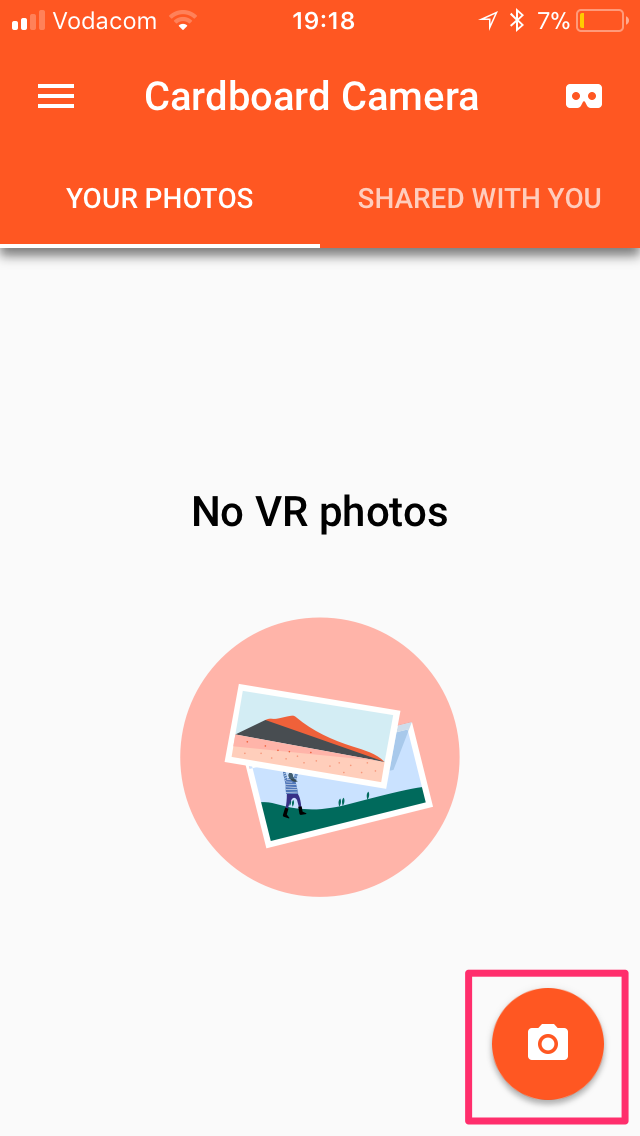Open the hamburger drawer menu
The width and height of the screenshot is (640, 1136).
click(57, 96)
